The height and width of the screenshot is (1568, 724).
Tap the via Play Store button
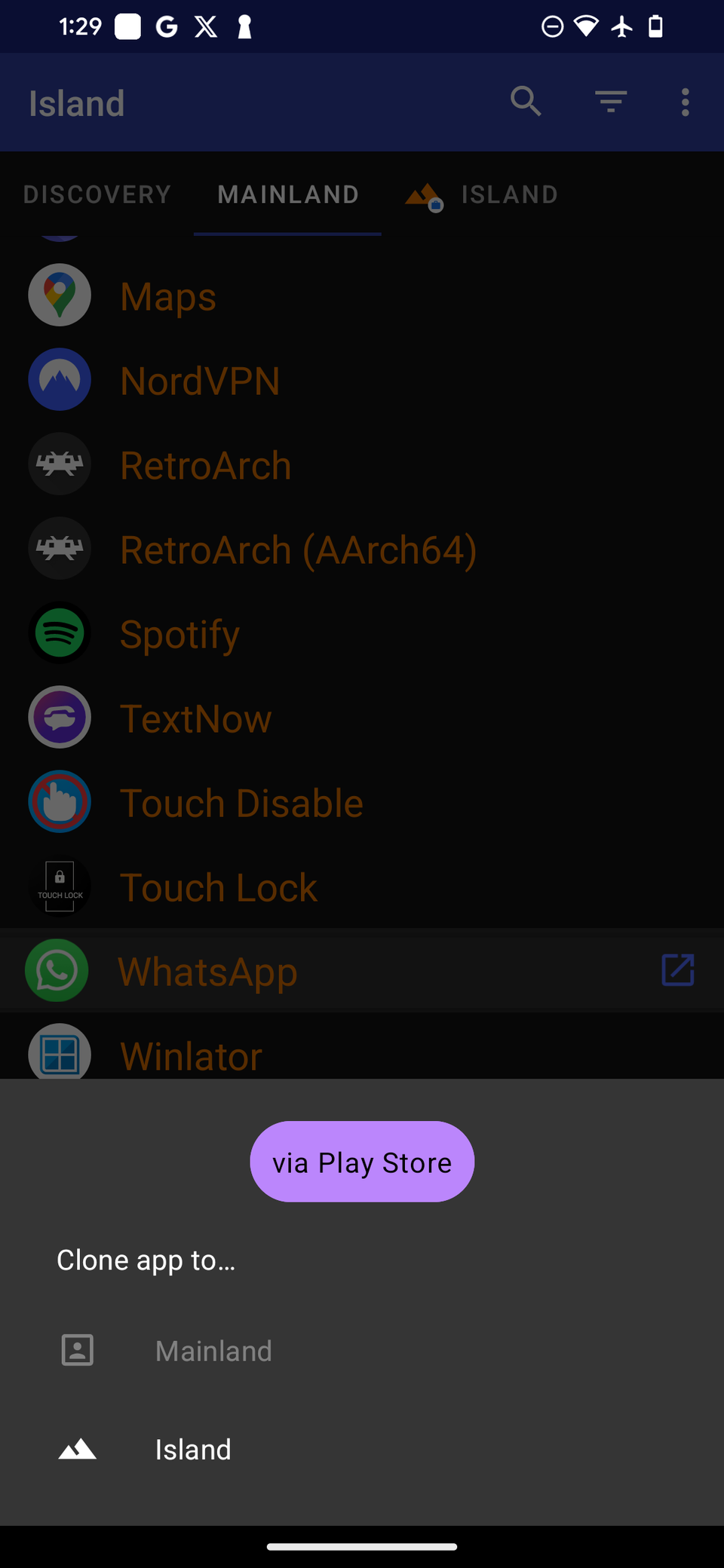click(x=362, y=1162)
